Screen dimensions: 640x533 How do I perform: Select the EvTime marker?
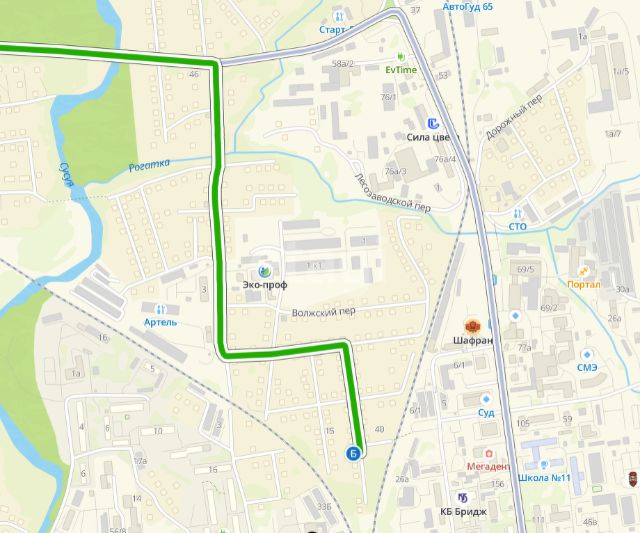pos(401,56)
